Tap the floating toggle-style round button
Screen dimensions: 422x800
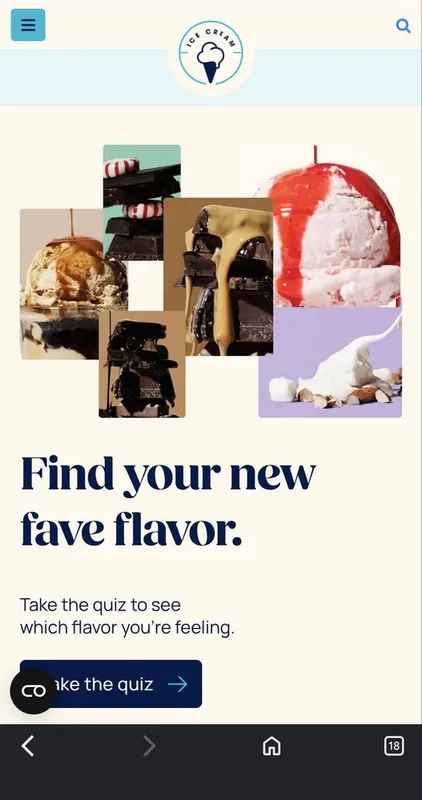pyautogui.click(x=33, y=691)
